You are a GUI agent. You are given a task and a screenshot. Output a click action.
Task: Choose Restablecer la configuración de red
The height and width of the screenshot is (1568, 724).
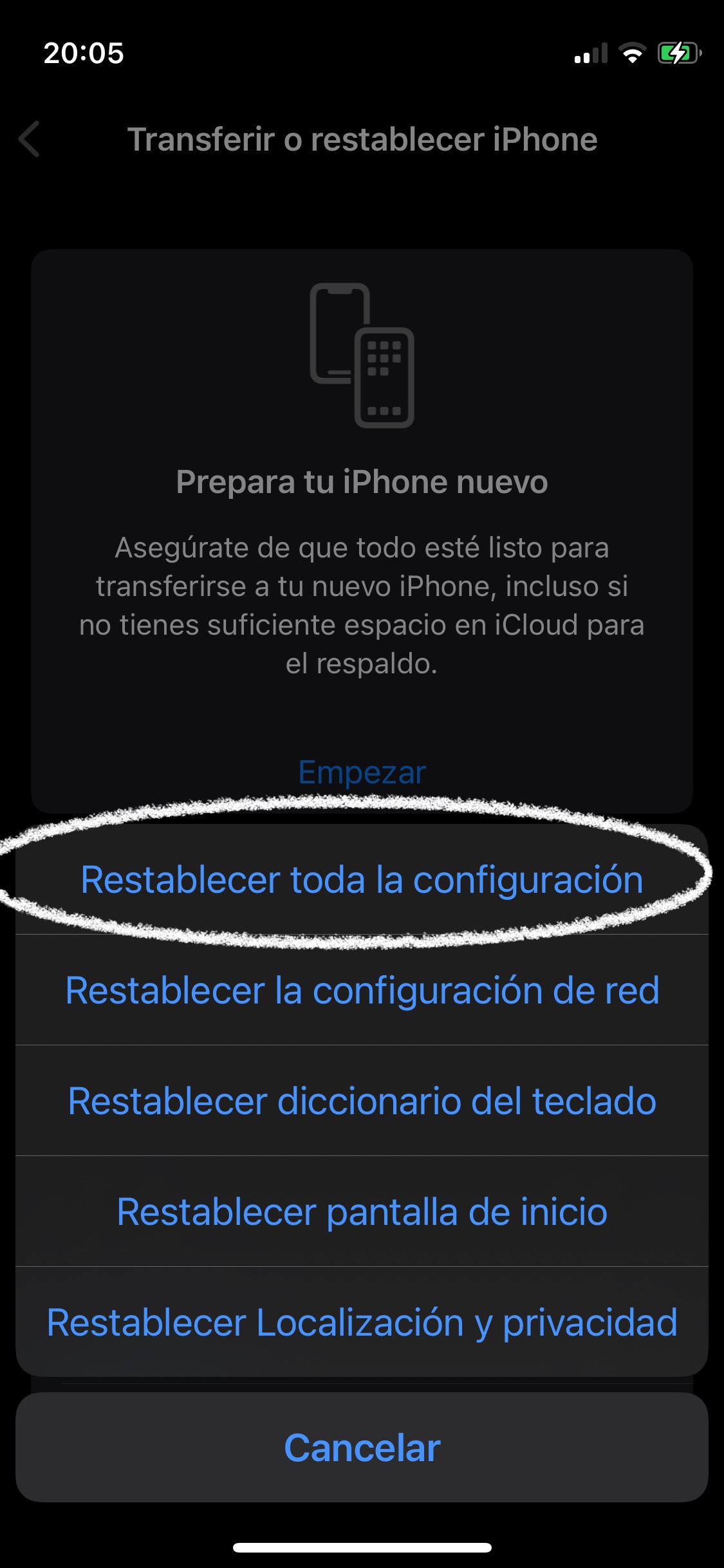coord(362,990)
